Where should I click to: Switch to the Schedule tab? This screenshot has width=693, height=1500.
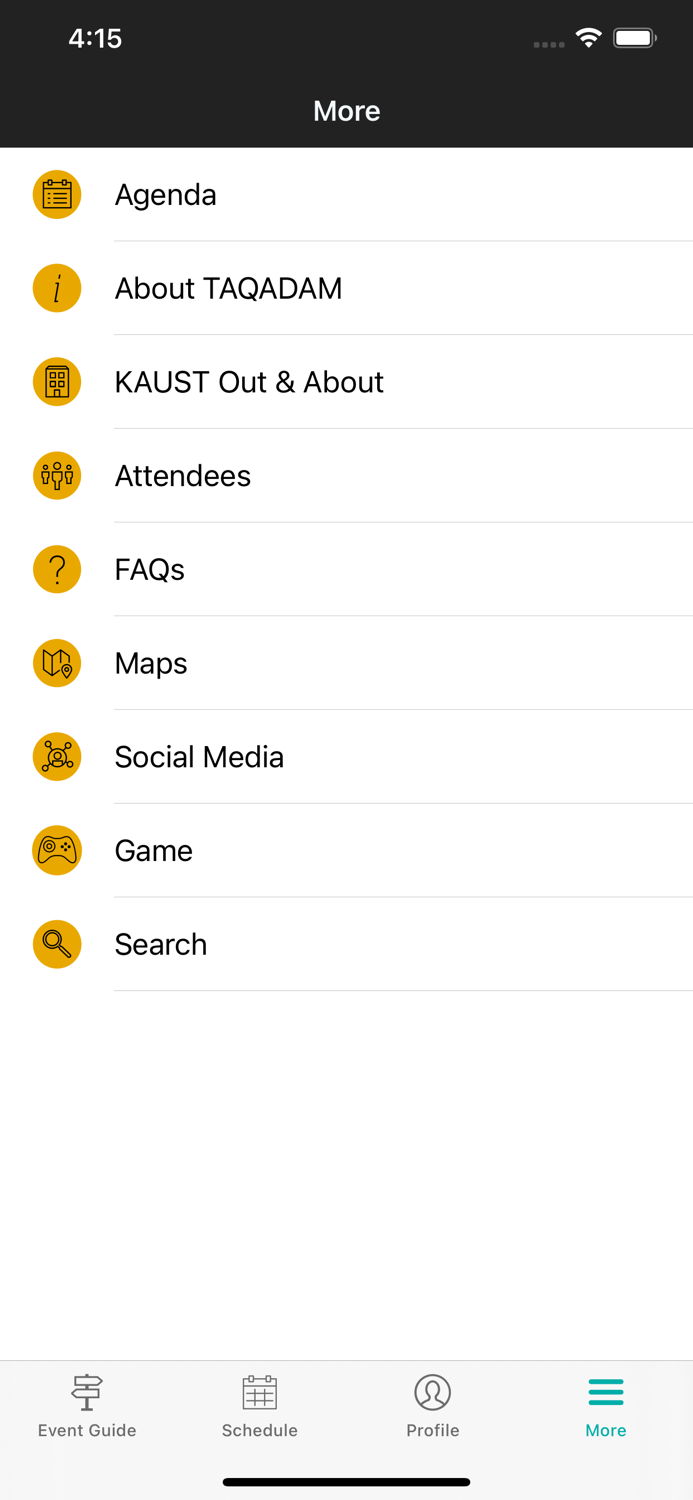click(260, 1406)
